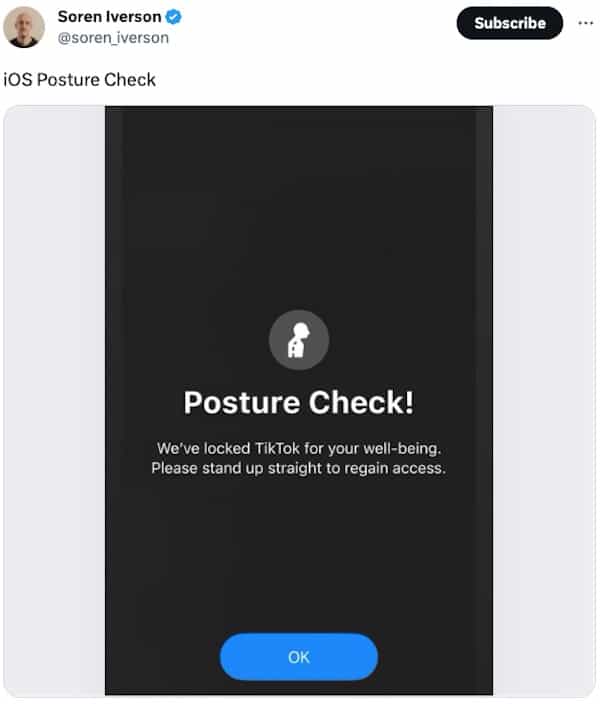Open the @soren_iverson handle link
The image size is (600, 704).
113,38
